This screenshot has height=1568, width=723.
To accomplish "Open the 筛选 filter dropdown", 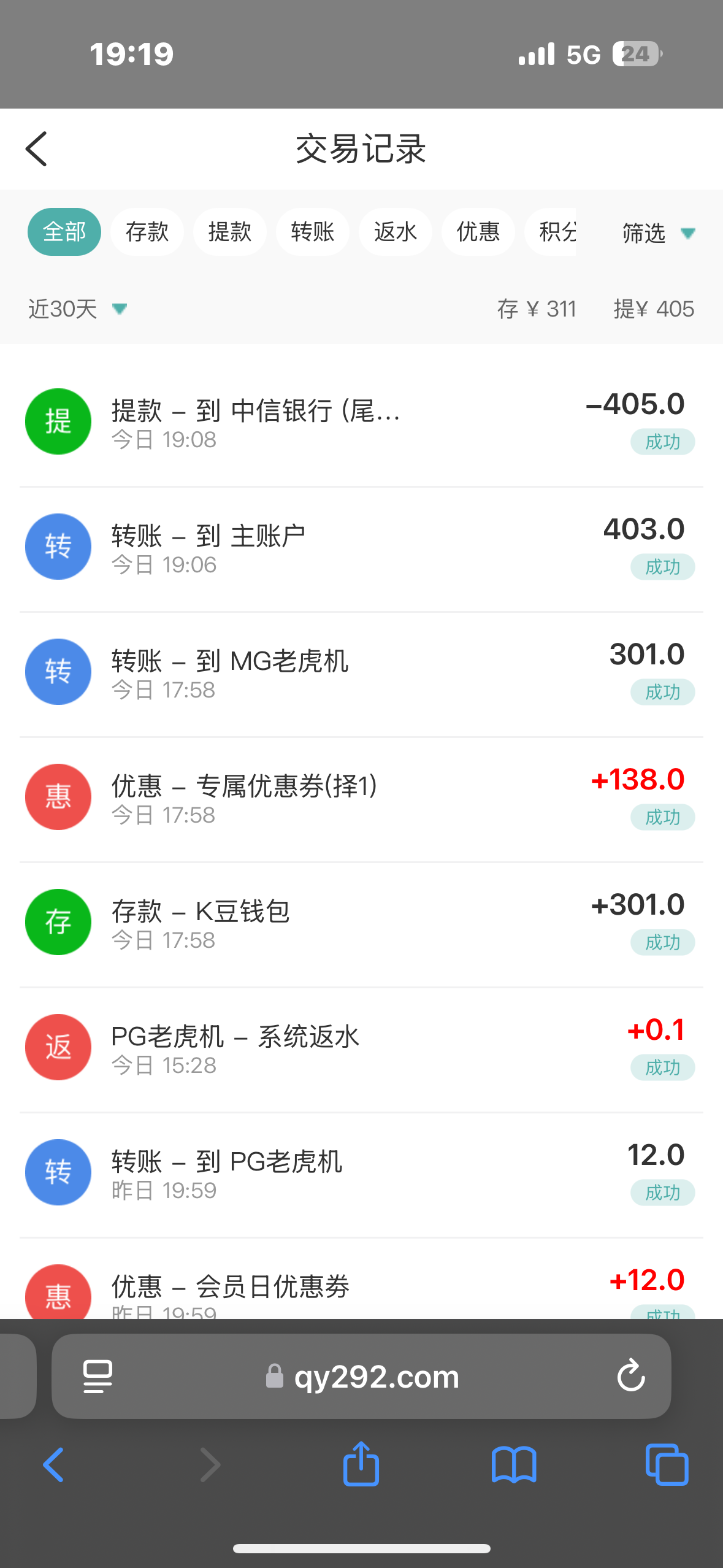I will (x=659, y=233).
